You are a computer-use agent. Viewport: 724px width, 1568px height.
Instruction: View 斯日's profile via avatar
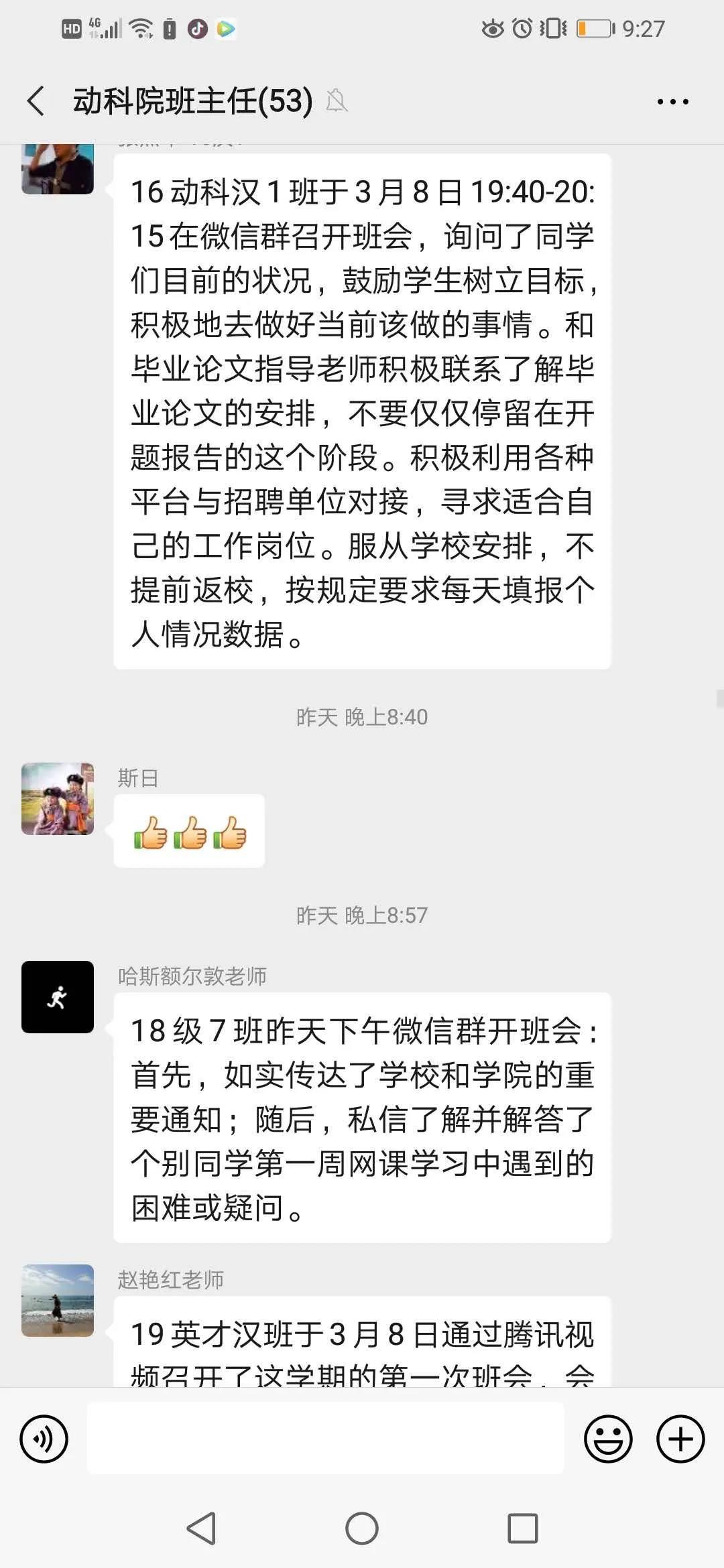click(58, 799)
